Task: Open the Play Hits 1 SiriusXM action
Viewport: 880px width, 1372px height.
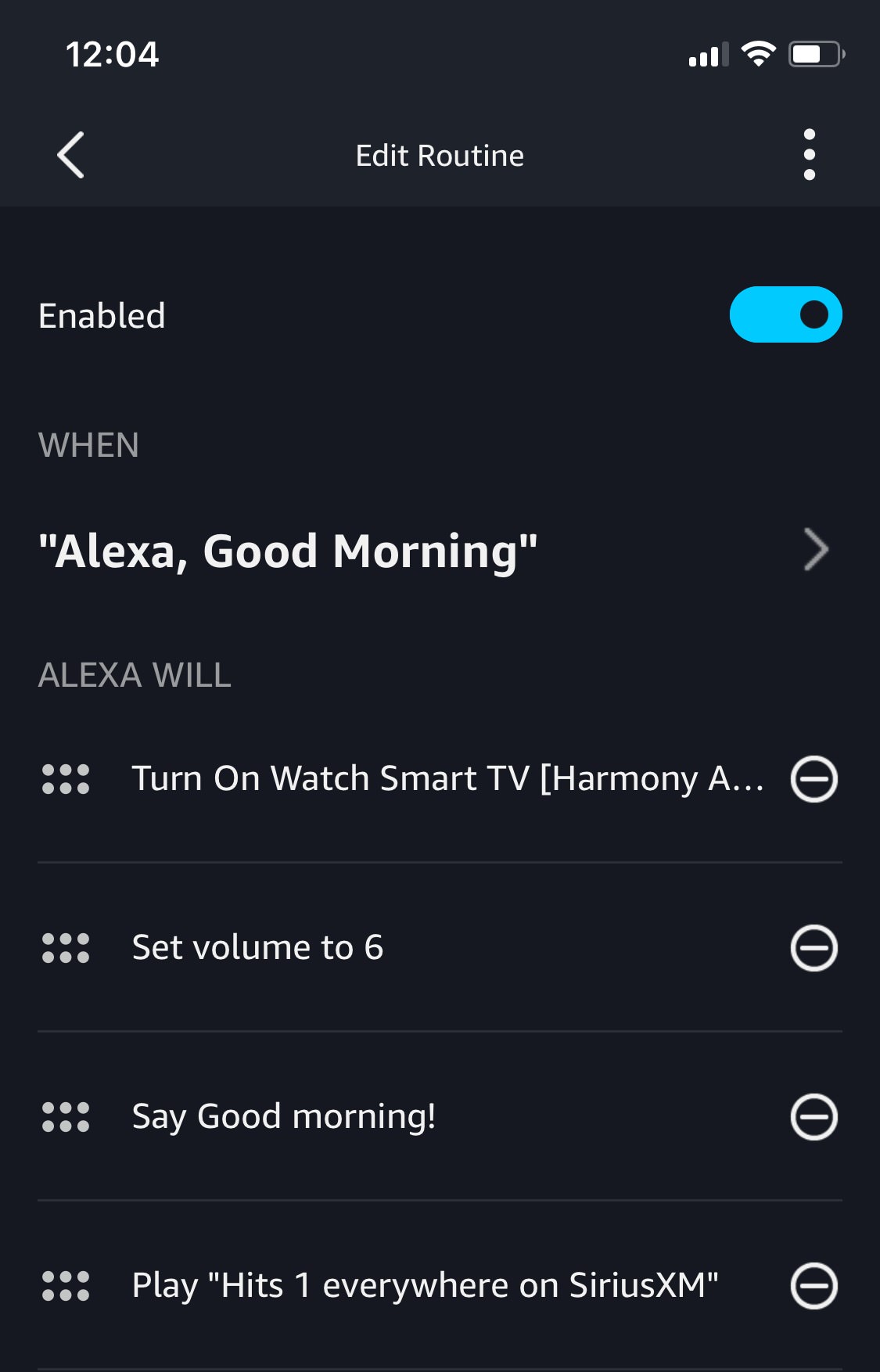Action: click(424, 1286)
